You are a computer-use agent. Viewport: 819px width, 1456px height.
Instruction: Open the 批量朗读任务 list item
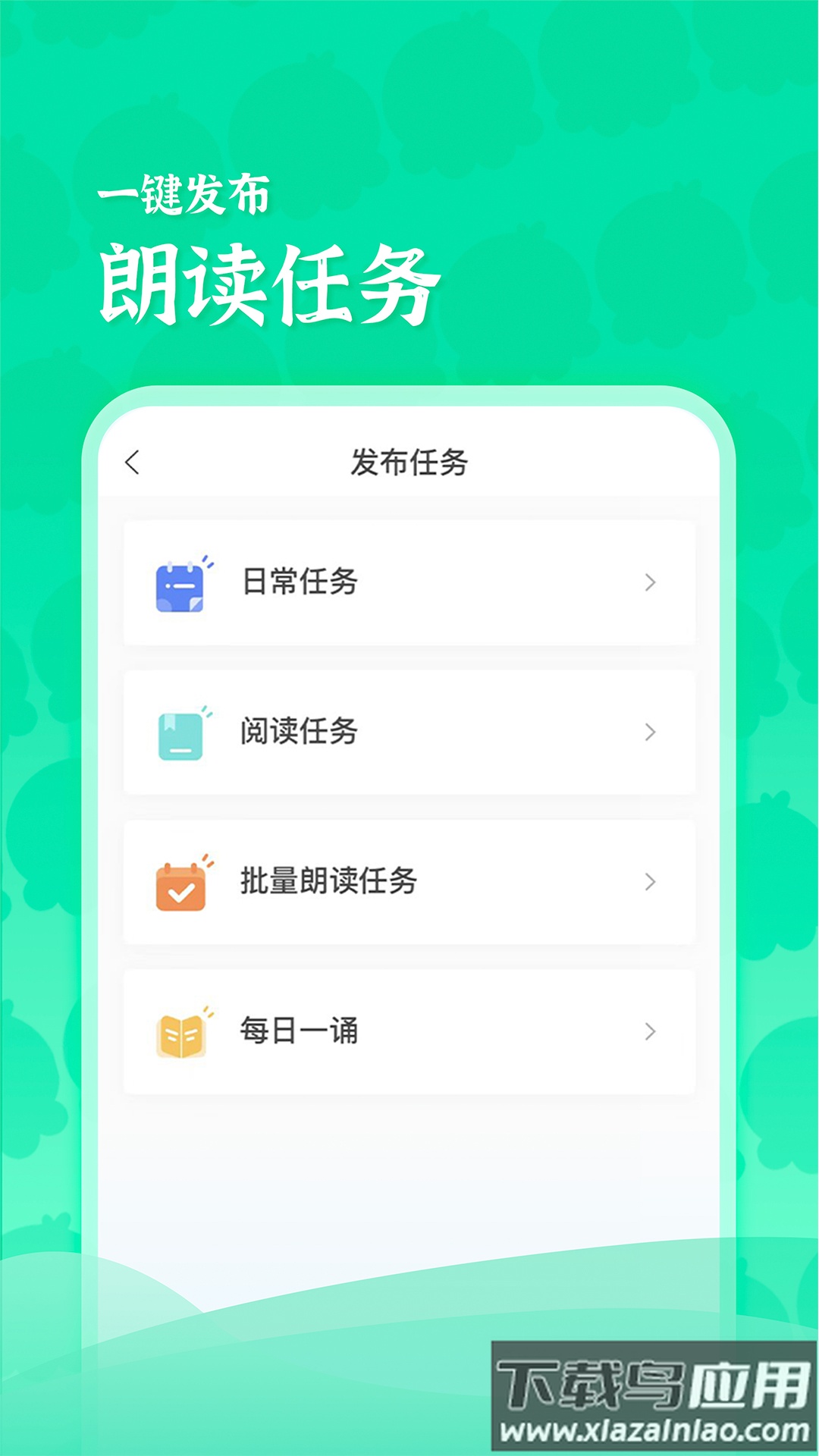[409, 880]
